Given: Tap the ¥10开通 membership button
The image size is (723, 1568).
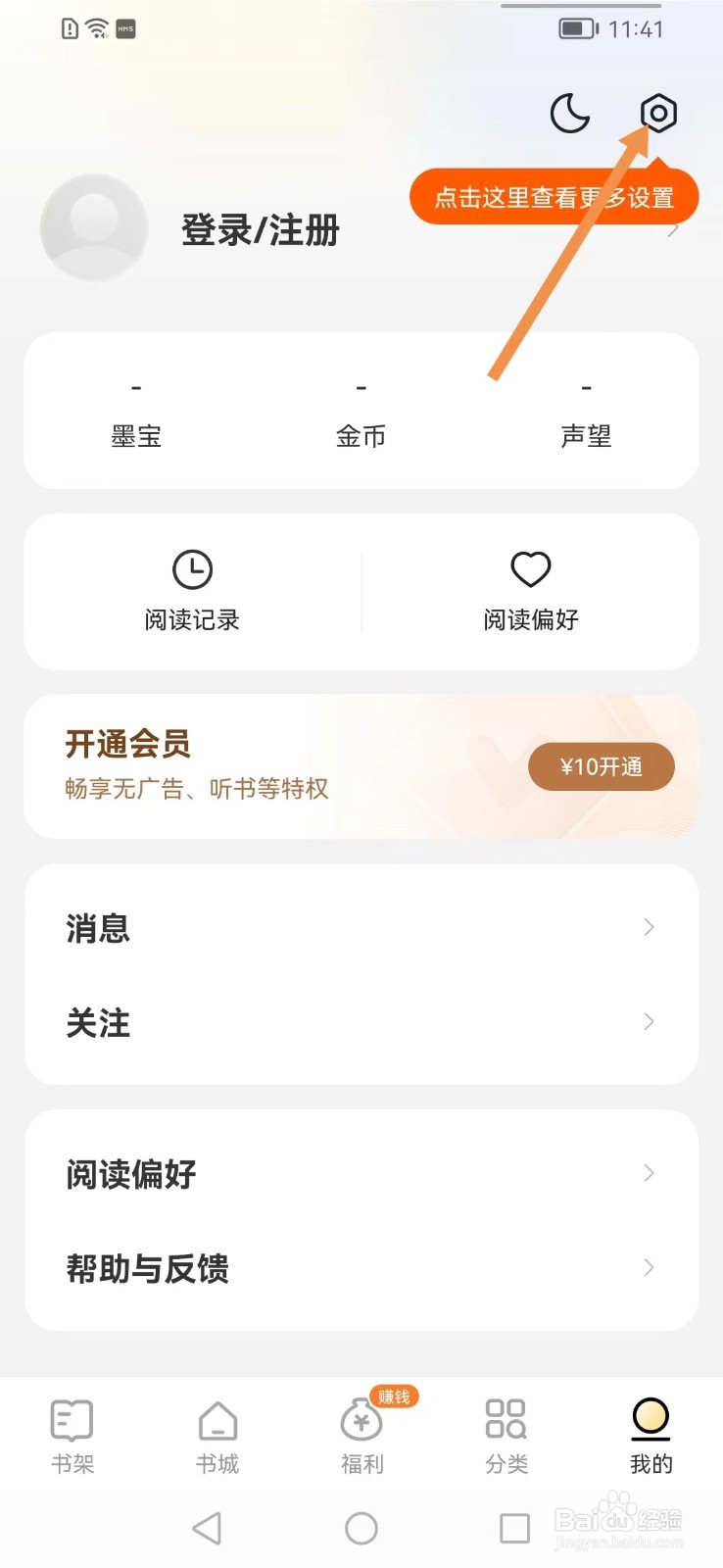Looking at the screenshot, I should (x=601, y=766).
